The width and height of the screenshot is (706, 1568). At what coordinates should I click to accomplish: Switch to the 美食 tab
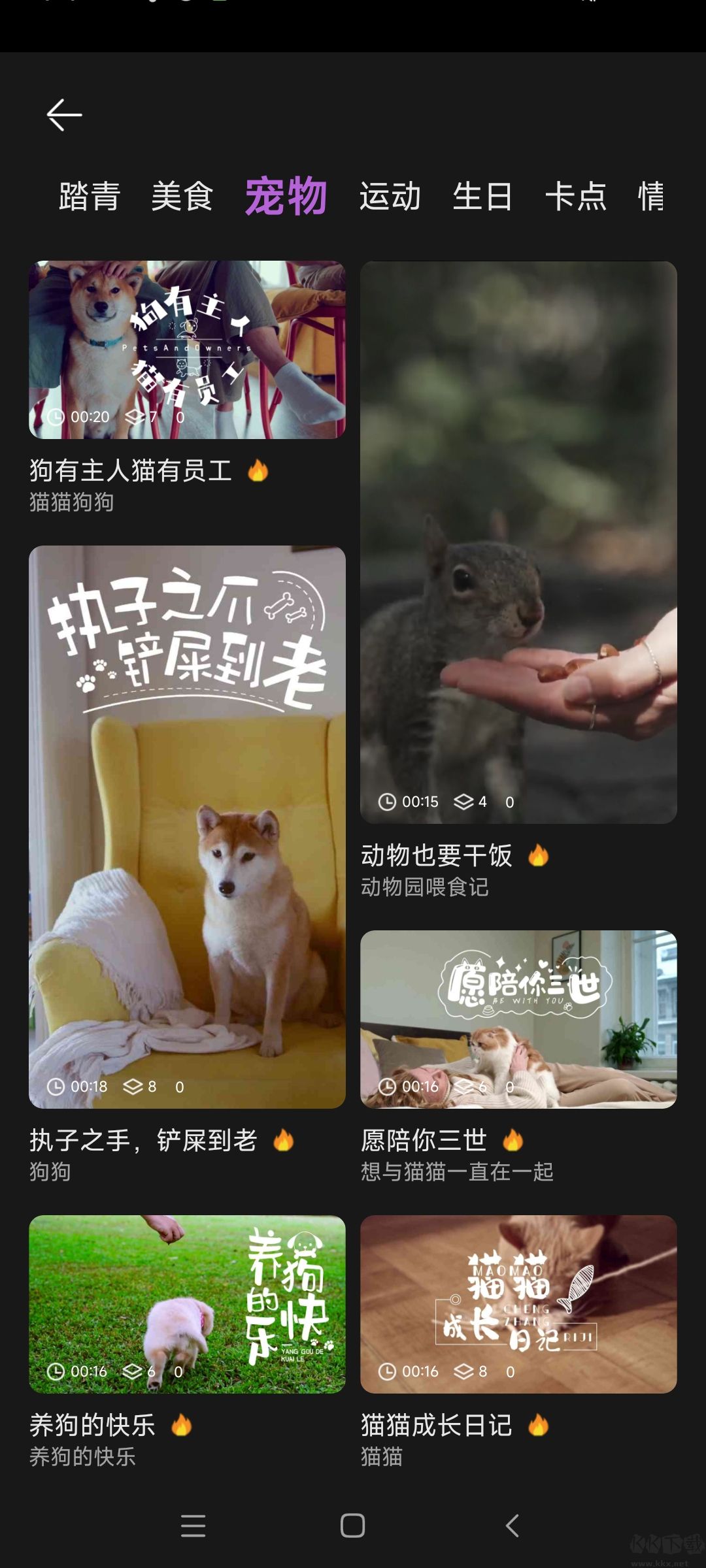(182, 197)
